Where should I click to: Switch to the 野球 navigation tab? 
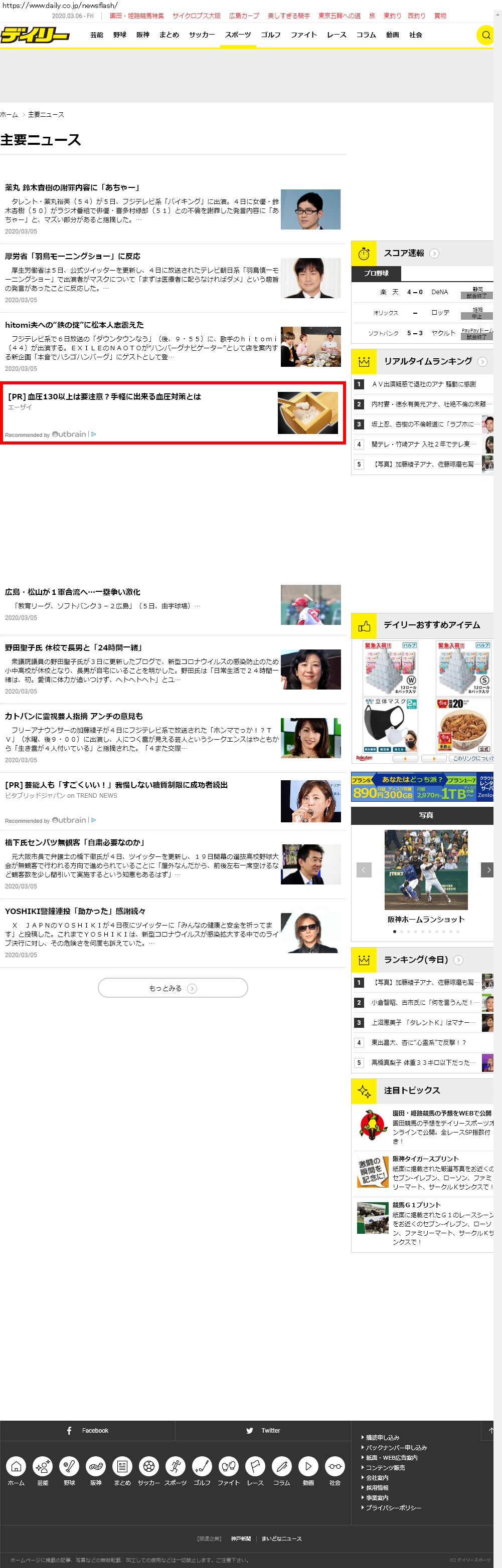[119, 35]
